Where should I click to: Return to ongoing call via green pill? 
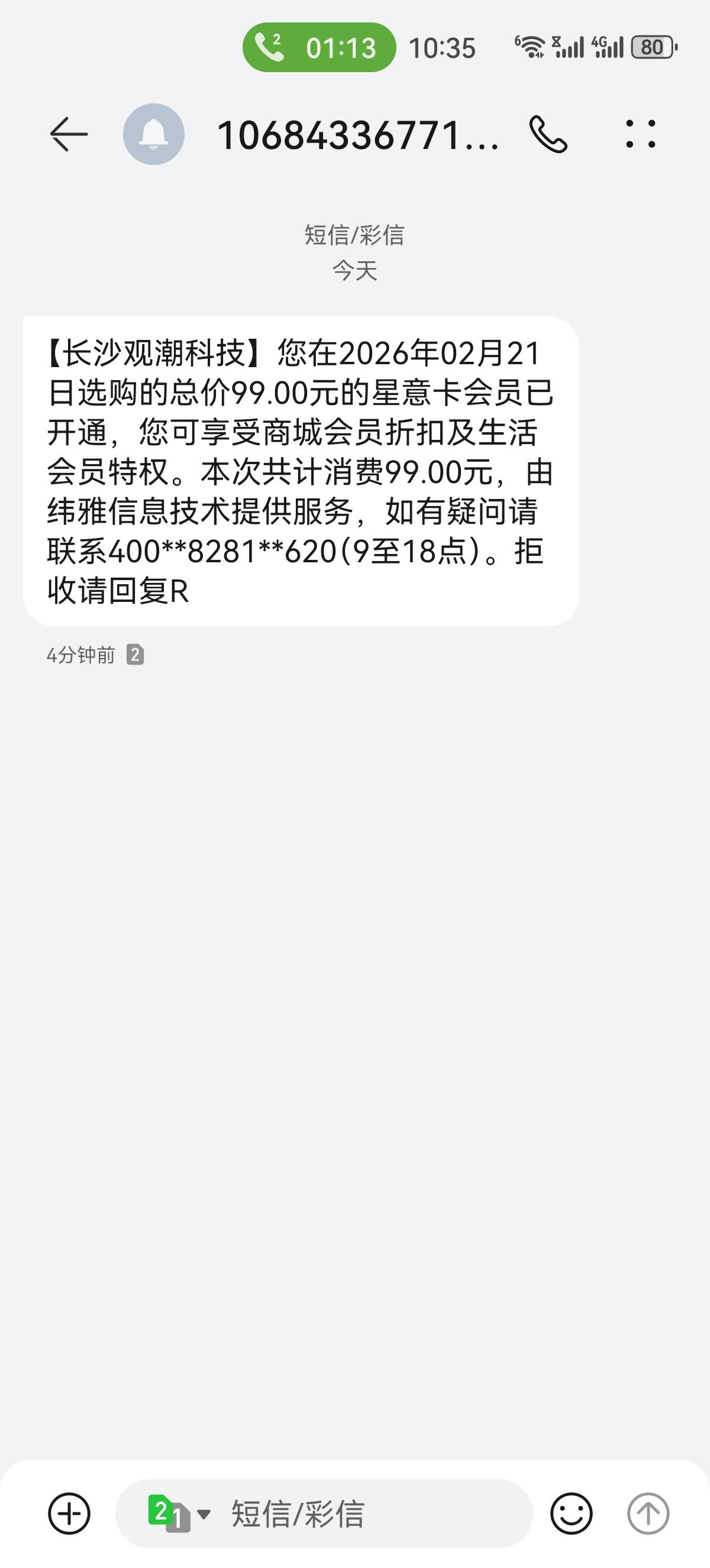pos(319,47)
